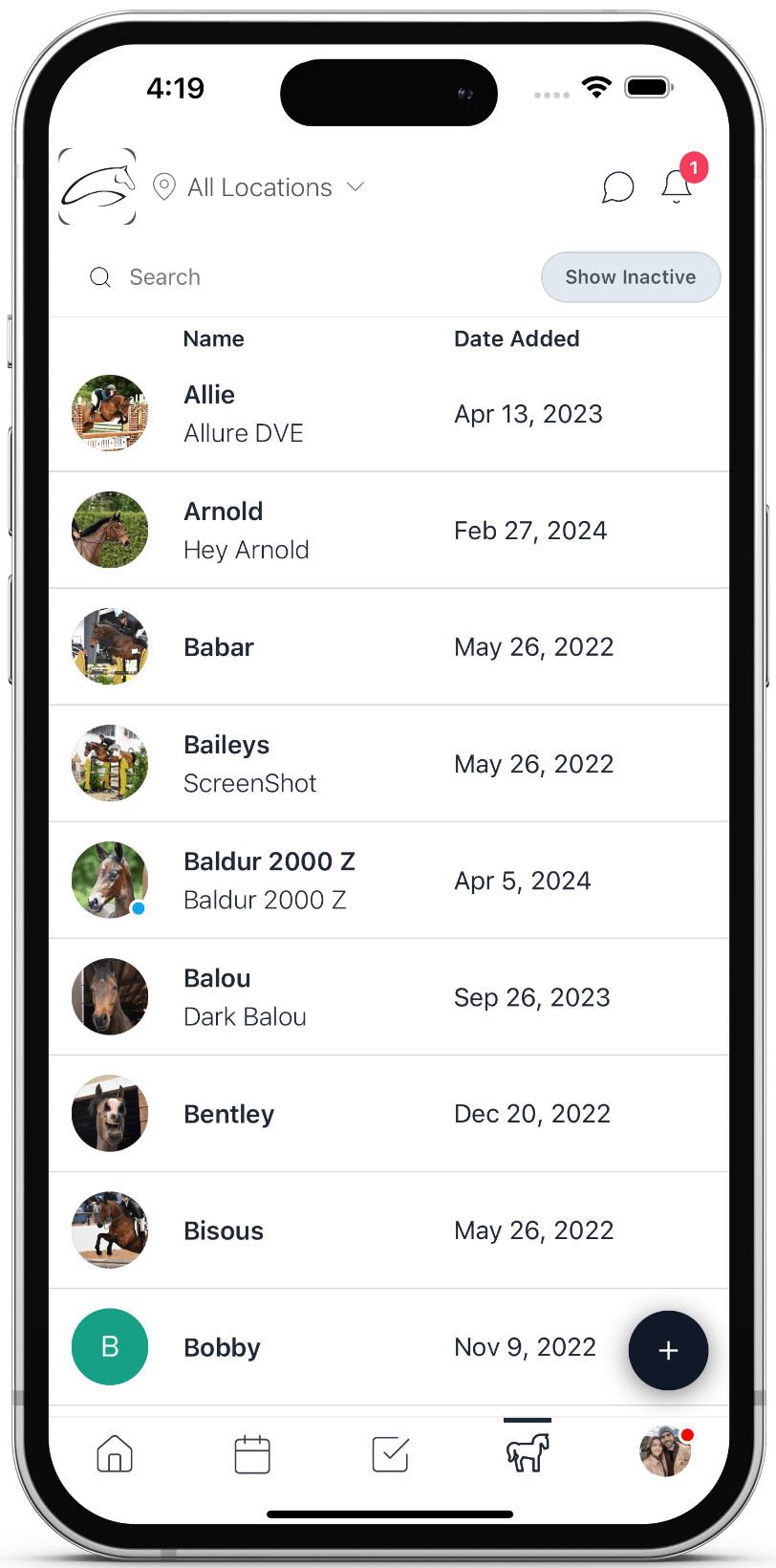Open the user profile tab
The width and height of the screenshot is (776, 1568).
pyautogui.click(x=665, y=1451)
